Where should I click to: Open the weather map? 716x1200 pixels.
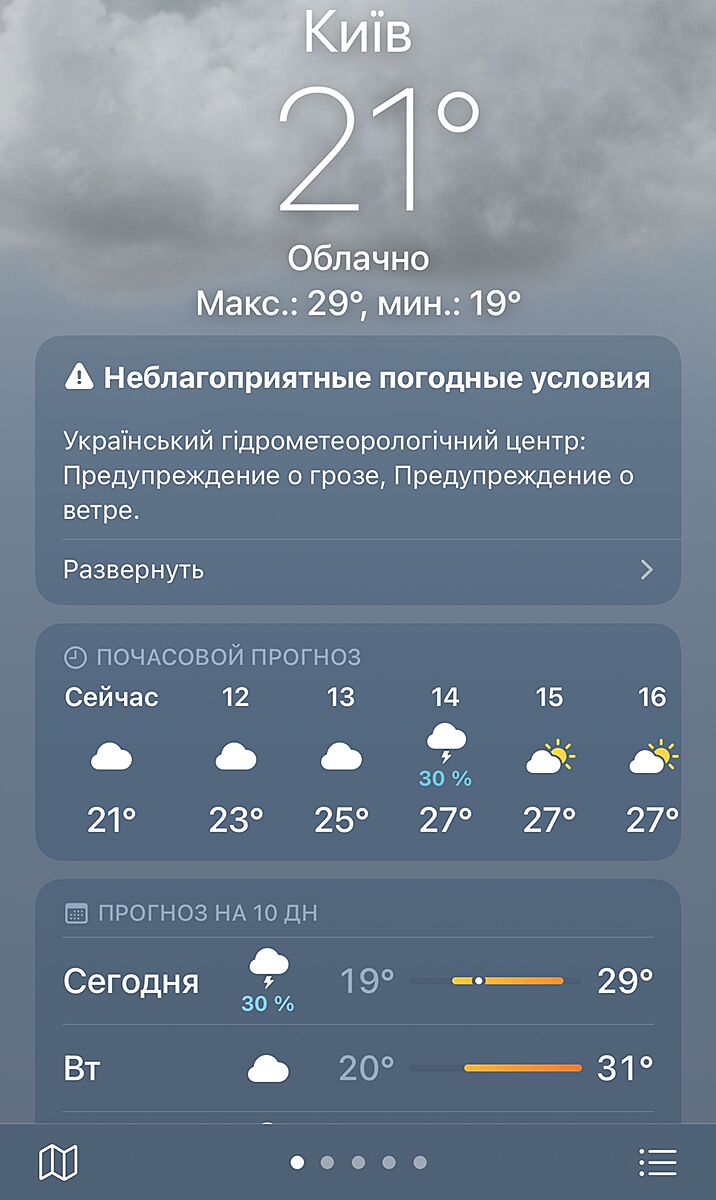pos(58,1162)
